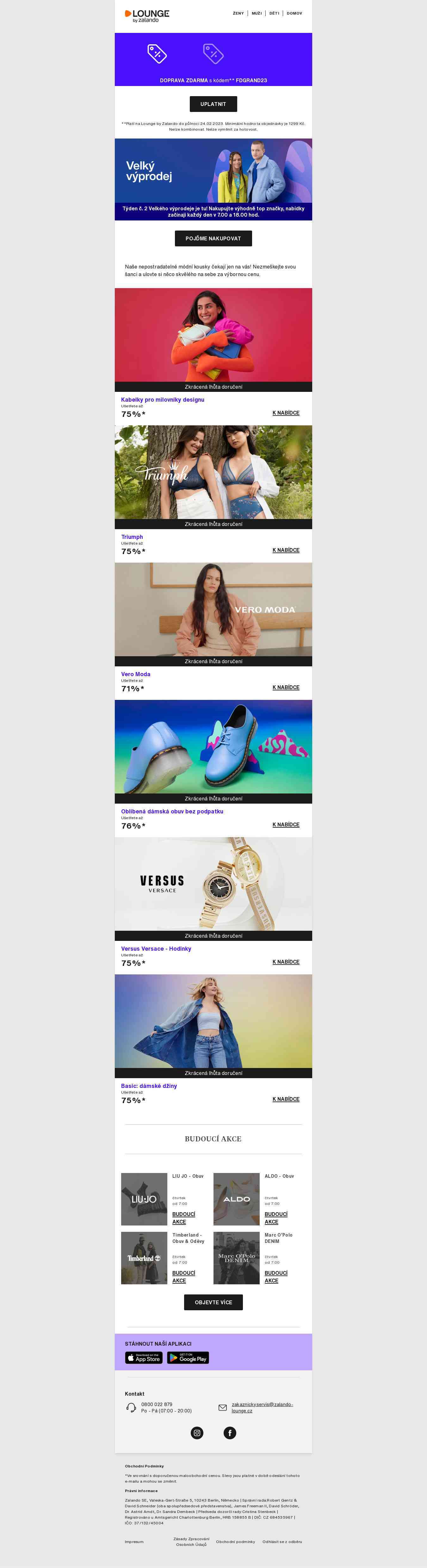Open K NABÍDCE link for Triumph

coord(286,550)
